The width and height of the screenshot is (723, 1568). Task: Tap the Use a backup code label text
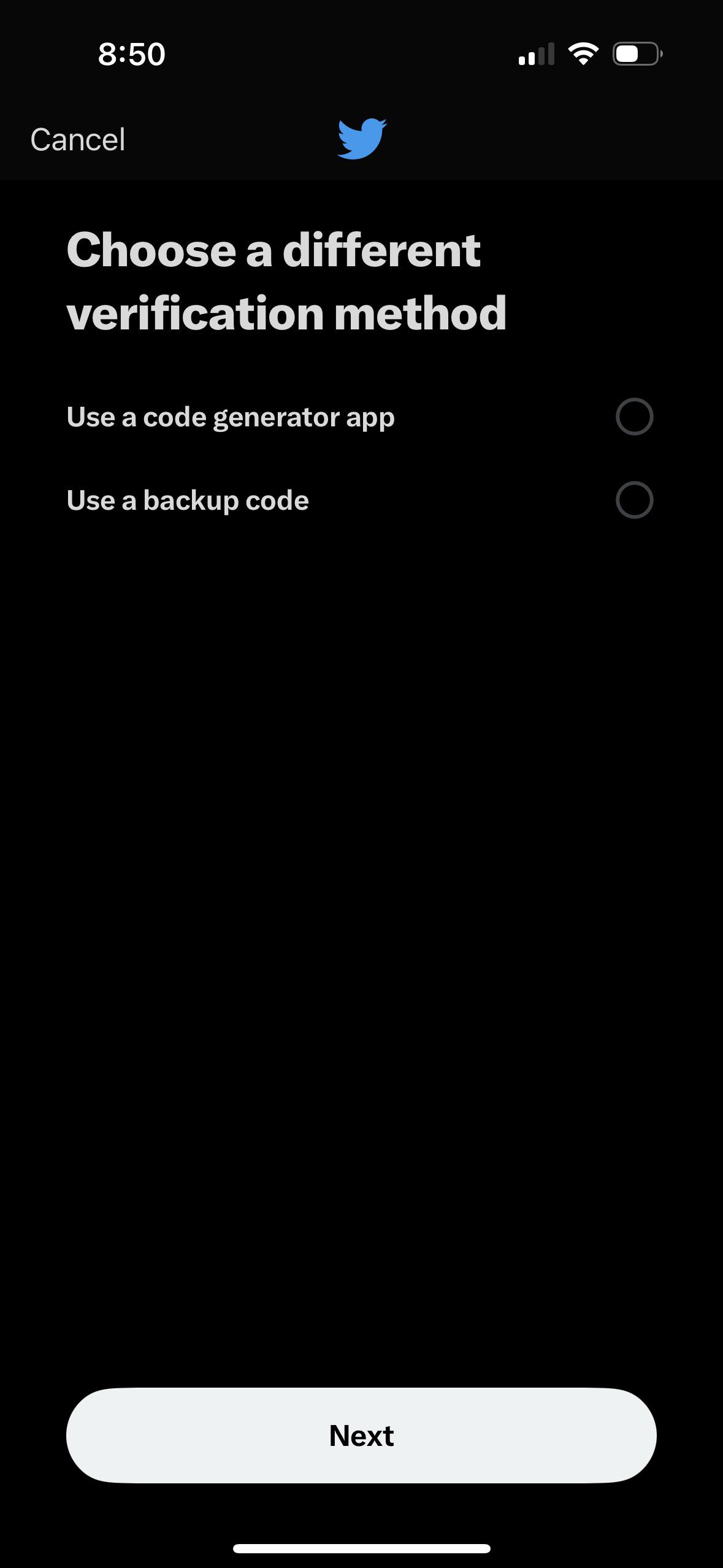click(x=188, y=501)
